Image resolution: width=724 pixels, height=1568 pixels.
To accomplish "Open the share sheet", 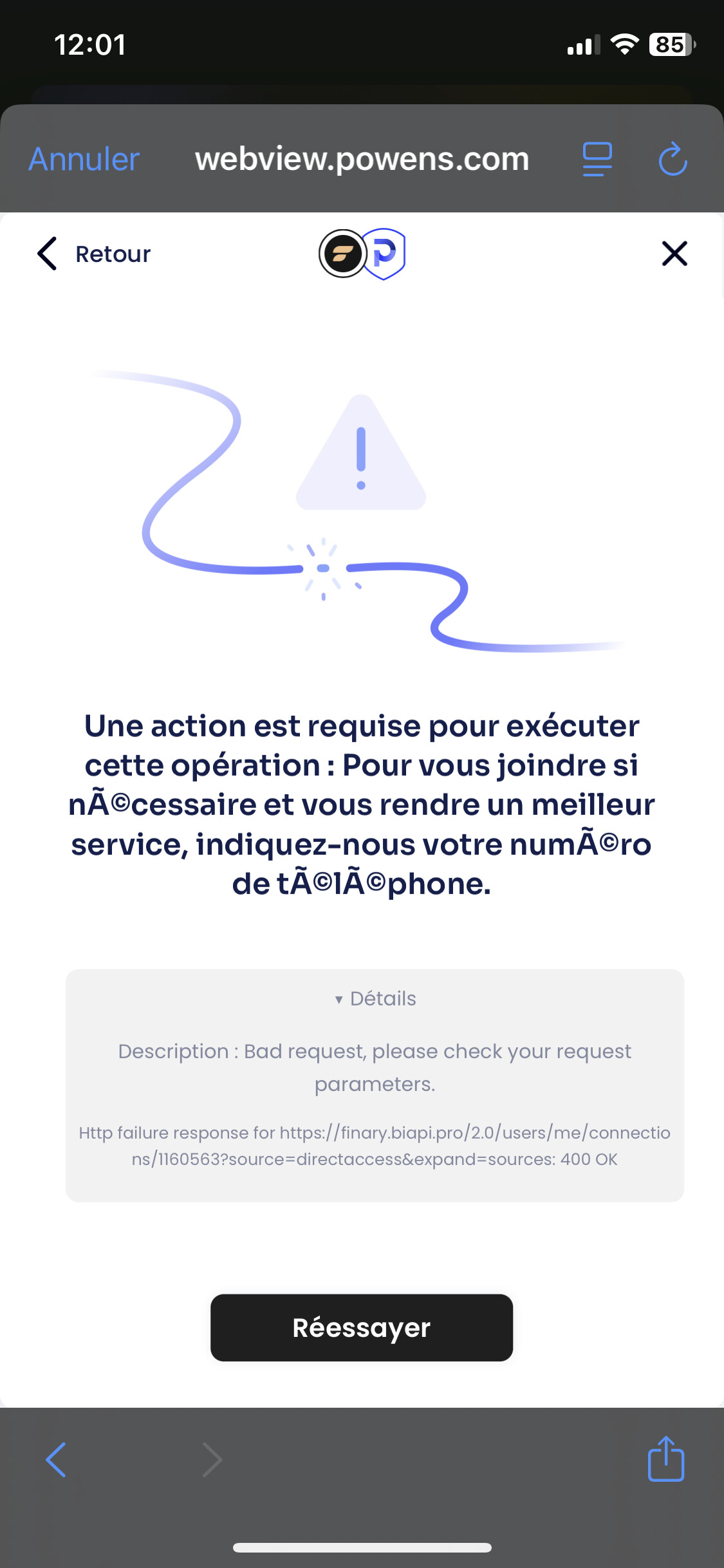I will tap(665, 1459).
